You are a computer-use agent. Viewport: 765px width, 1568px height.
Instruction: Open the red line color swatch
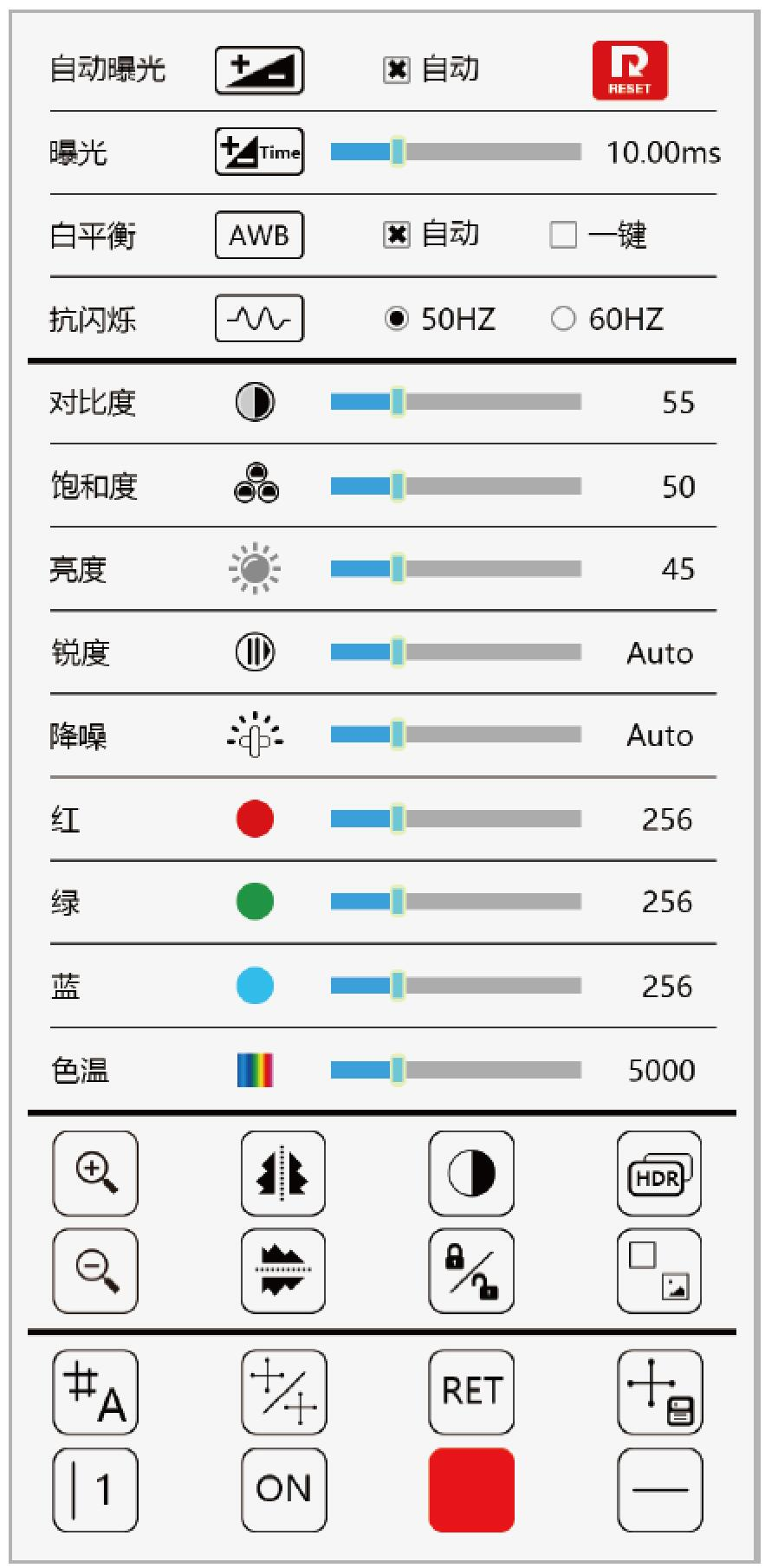[471, 1489]
